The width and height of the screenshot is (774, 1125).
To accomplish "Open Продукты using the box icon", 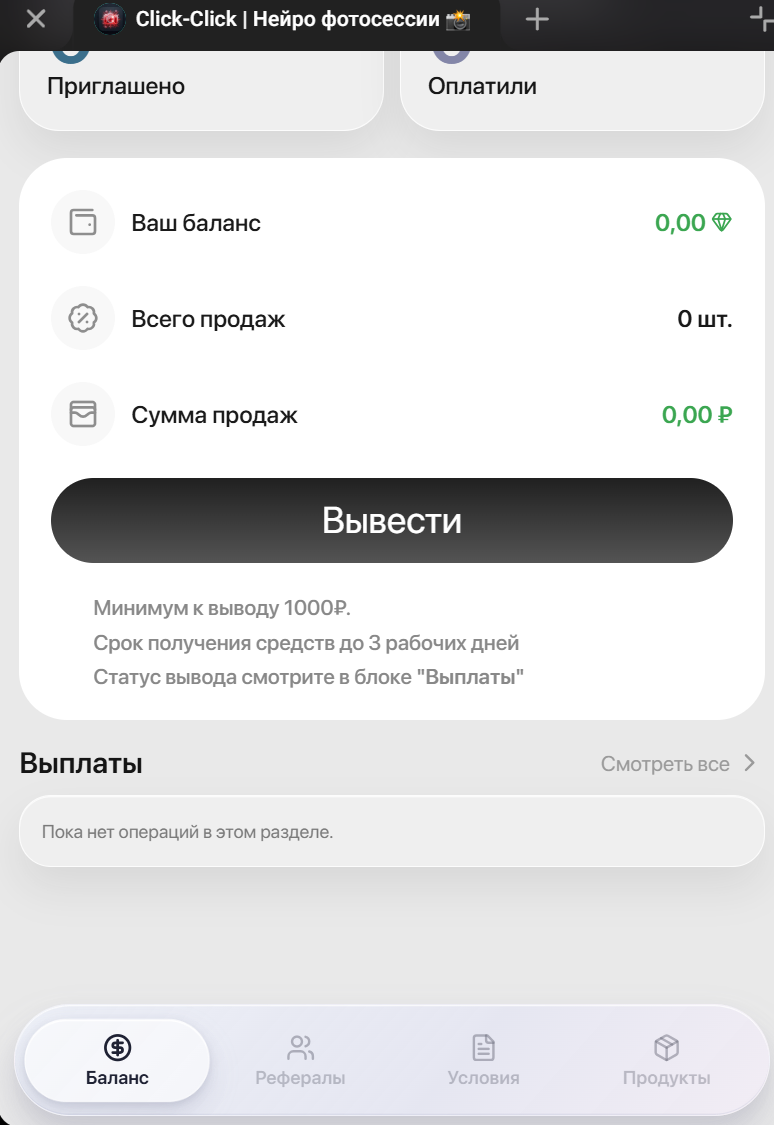I will click(x=666, y=1048).
